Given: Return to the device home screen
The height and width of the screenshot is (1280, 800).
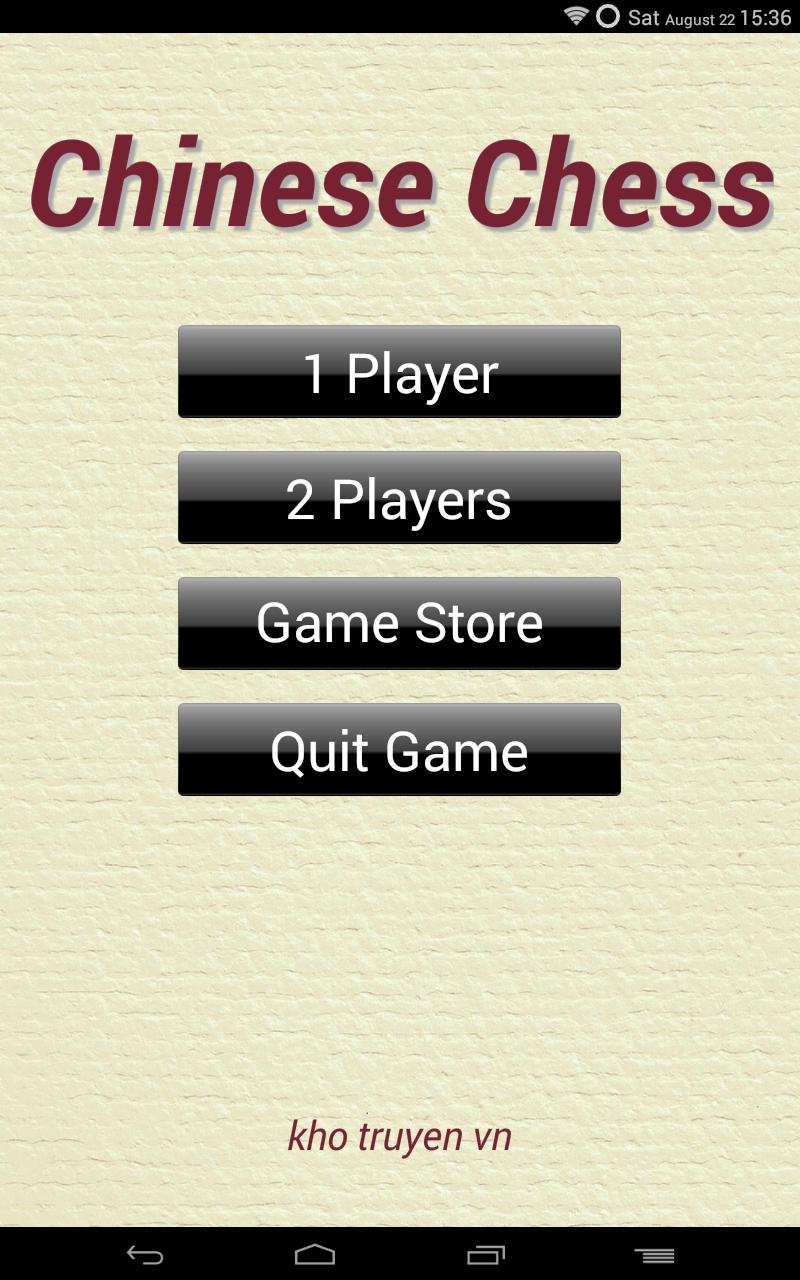Looking at the screenshot, I should point(315,1254).
